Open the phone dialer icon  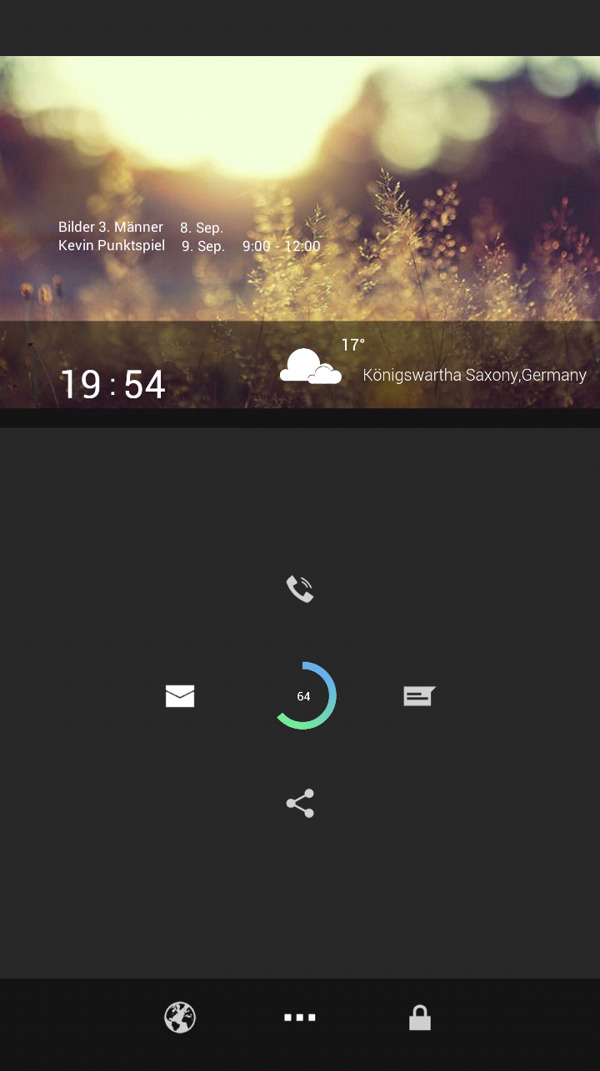coord(300,589)
